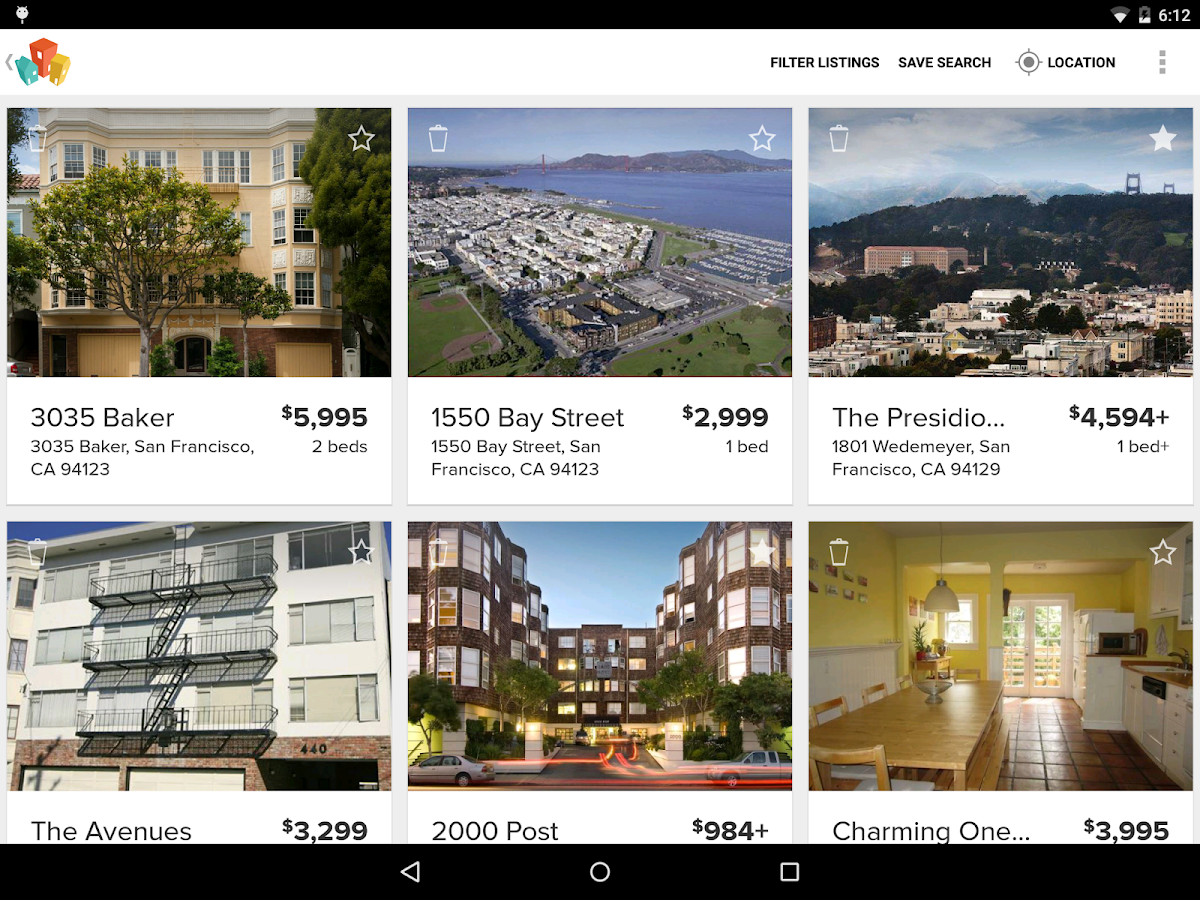Favorite The Avenues listing
1200x900 pixels.
pyautogui.click(x=361, y=552)
